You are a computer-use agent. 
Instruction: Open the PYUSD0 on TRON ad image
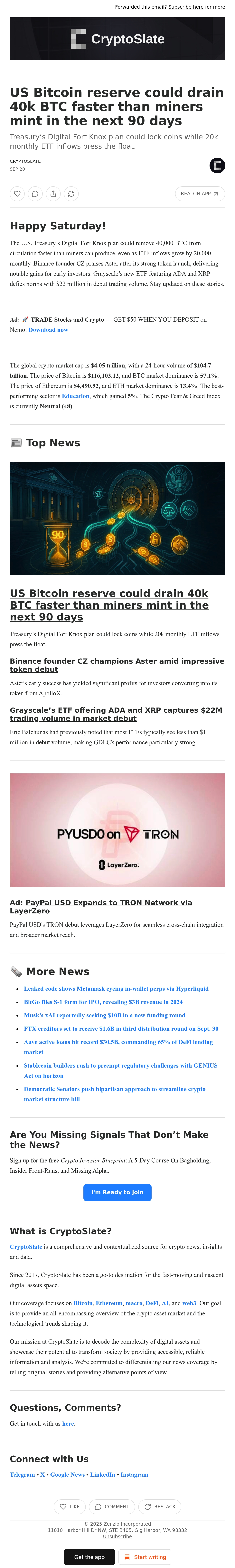[x=117, y=830]
